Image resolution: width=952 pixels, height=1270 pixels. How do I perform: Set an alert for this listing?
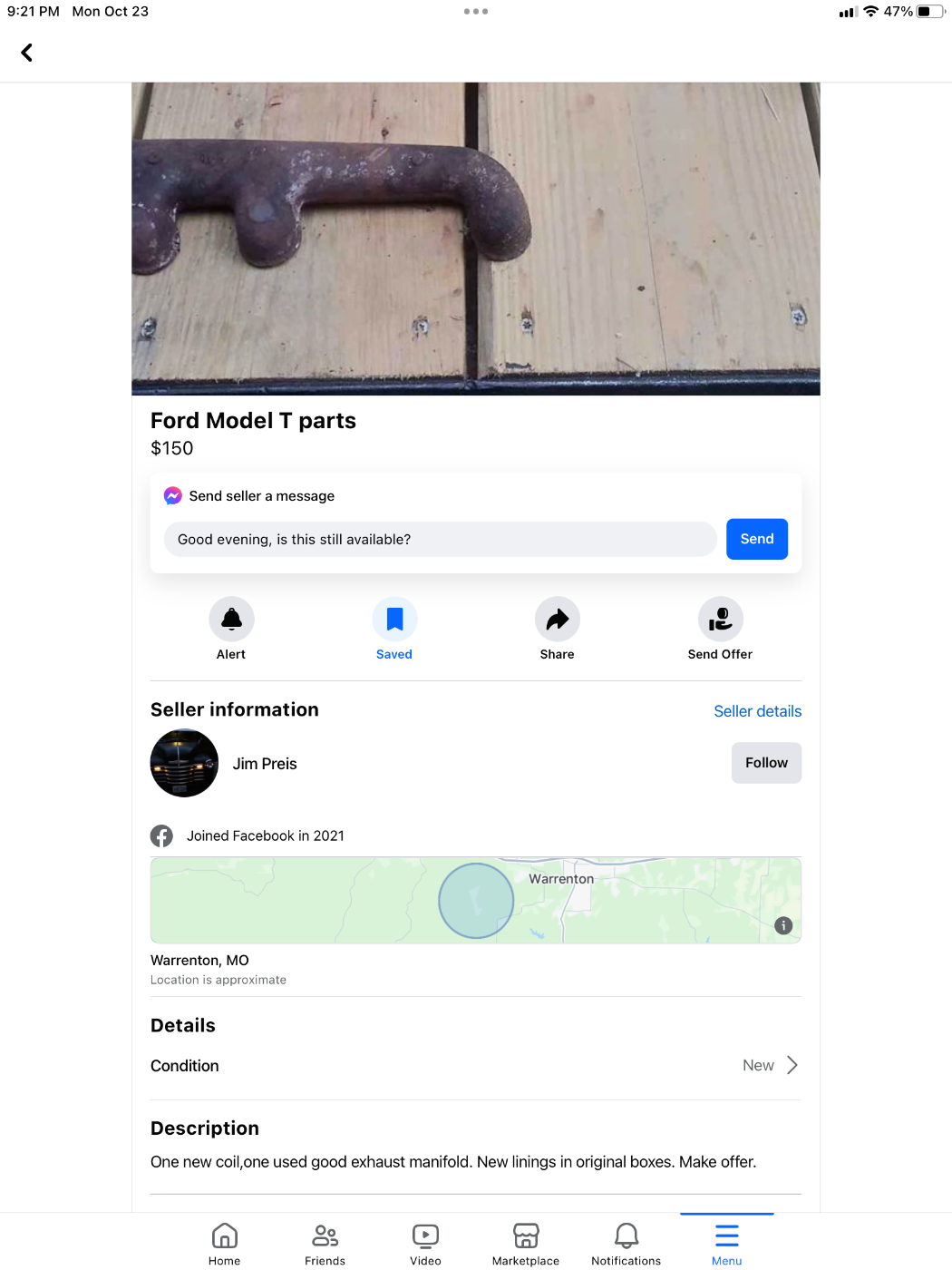pyautogui.click(x=231, y=620)
